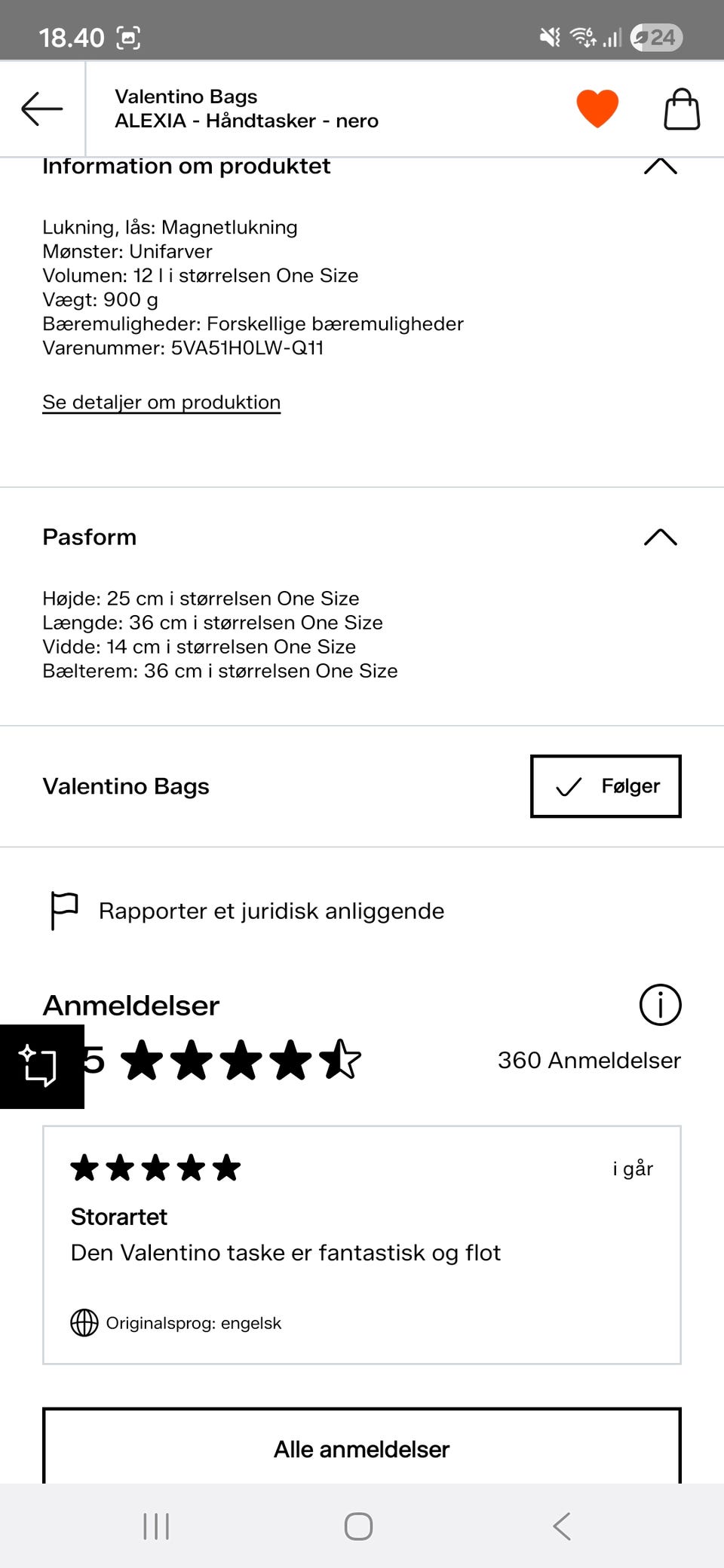Tap the half-filled star in average rating

point(341,1061)
